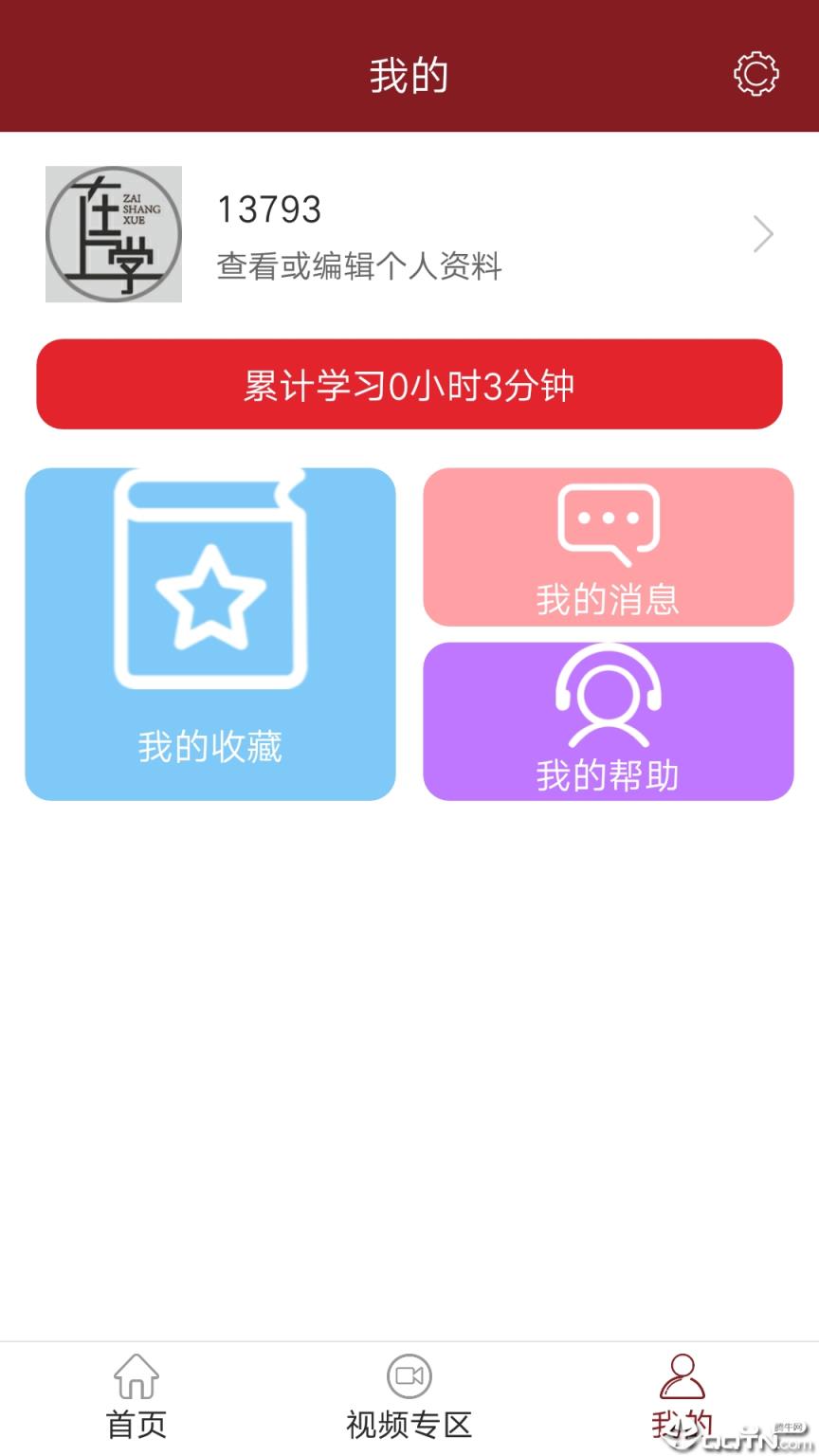
Task: Select the 我的 person icon
Action: coord(681,1374)
